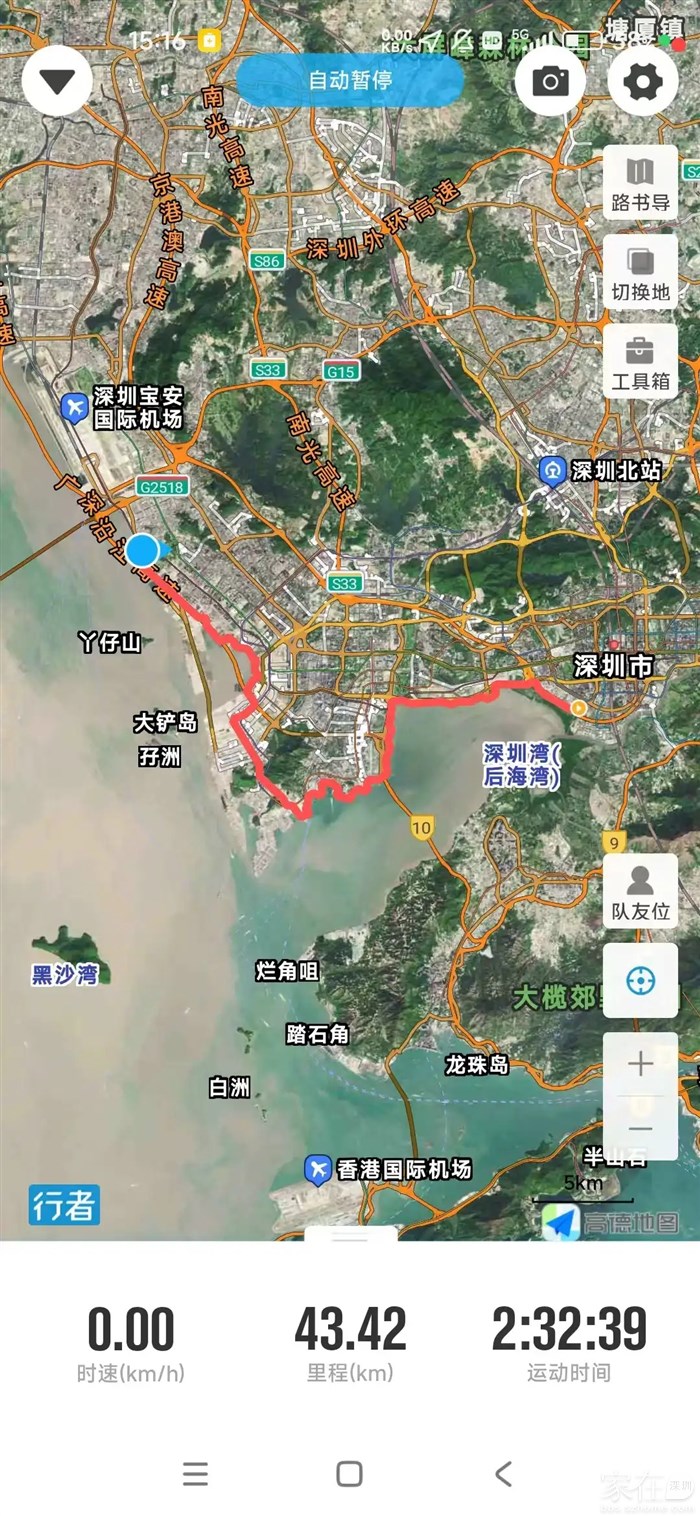This screenshot has height=1516, width=700.
Task: Tap the 自动暂停 auto-pause pill
Action: pyautogui.click(x=350, y=80)
